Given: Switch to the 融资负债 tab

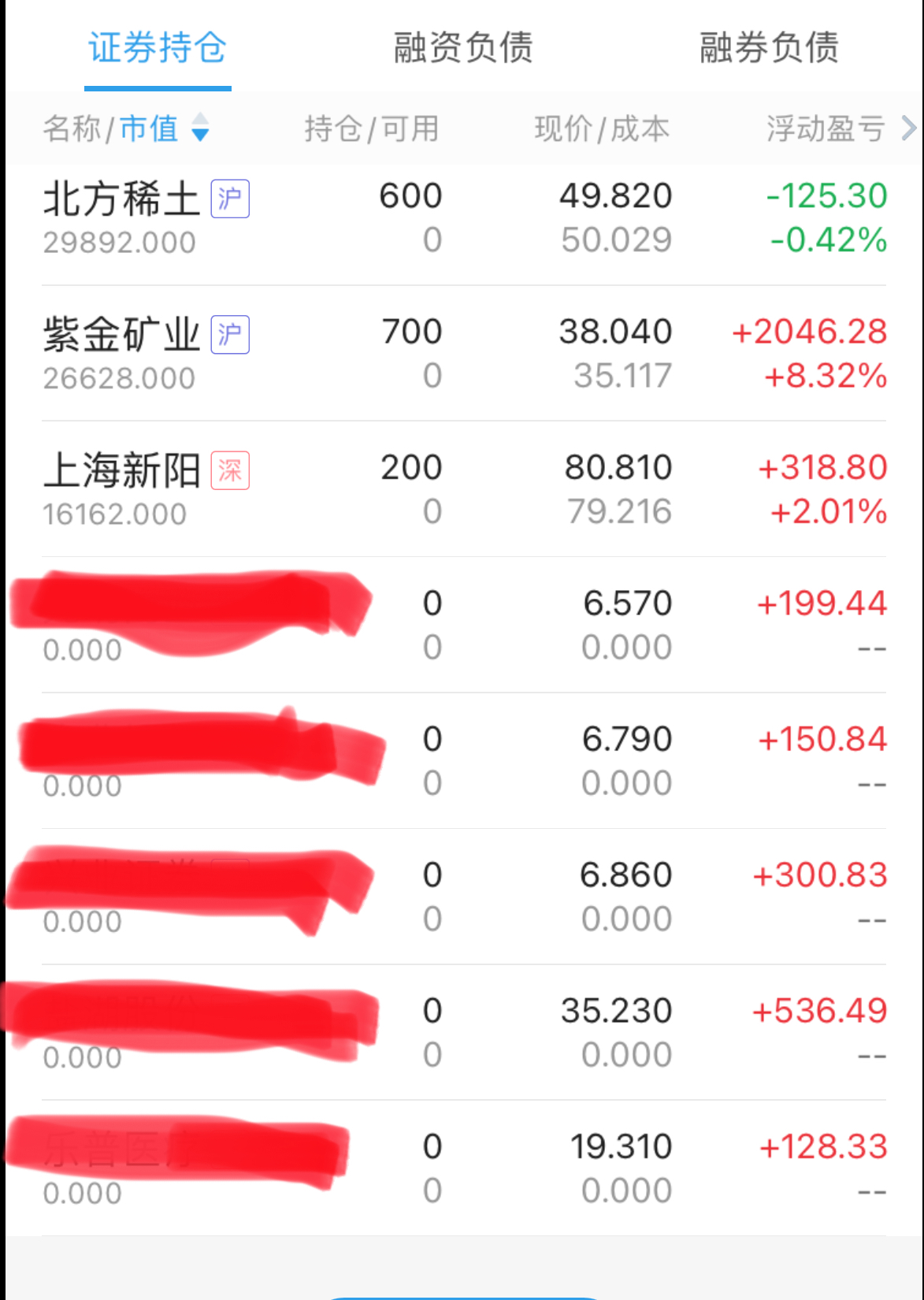Looking at the screenshot, I should pyautogui.click(x=463, y=47).
